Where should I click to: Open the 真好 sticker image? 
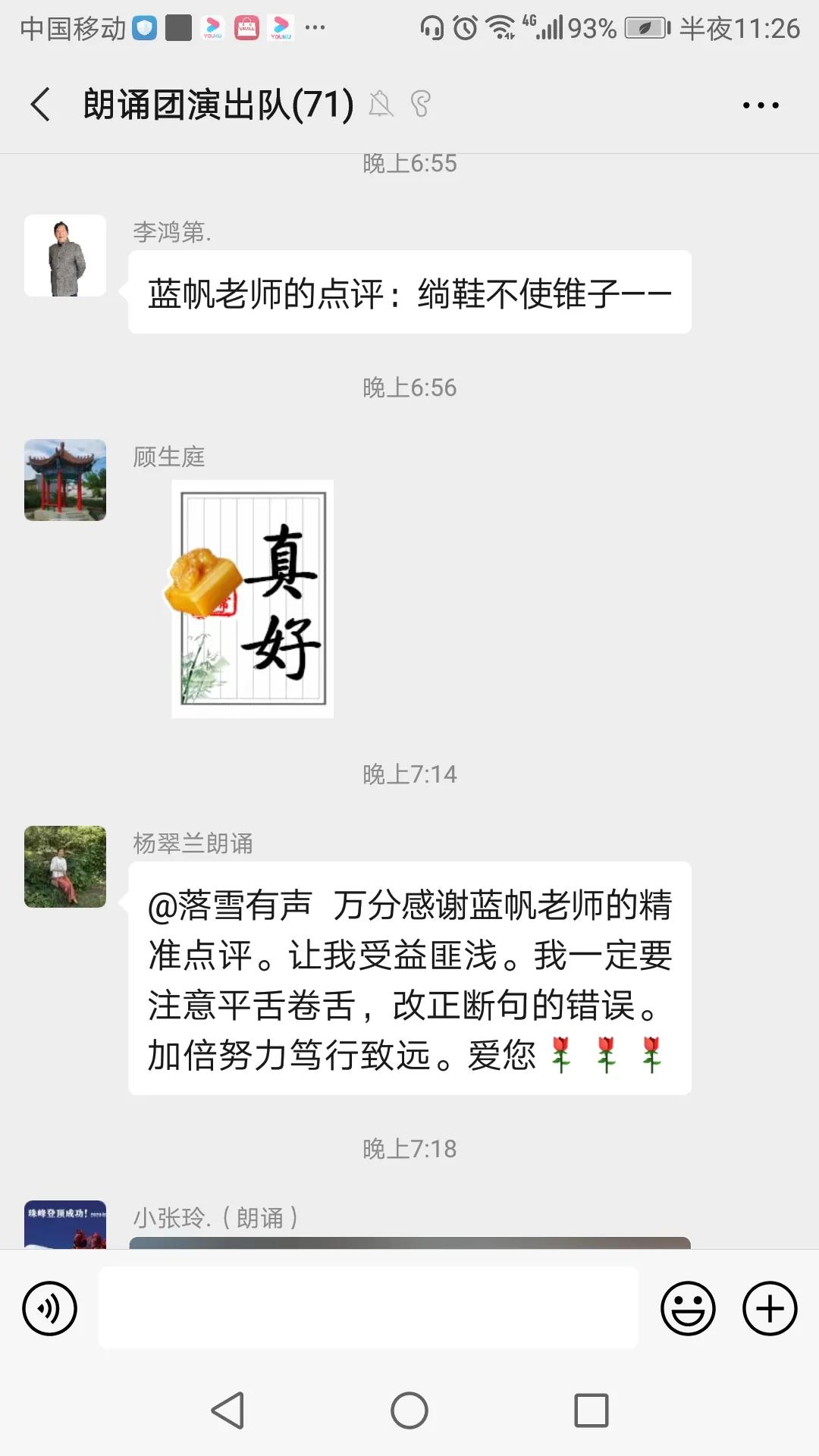(253, 599)
